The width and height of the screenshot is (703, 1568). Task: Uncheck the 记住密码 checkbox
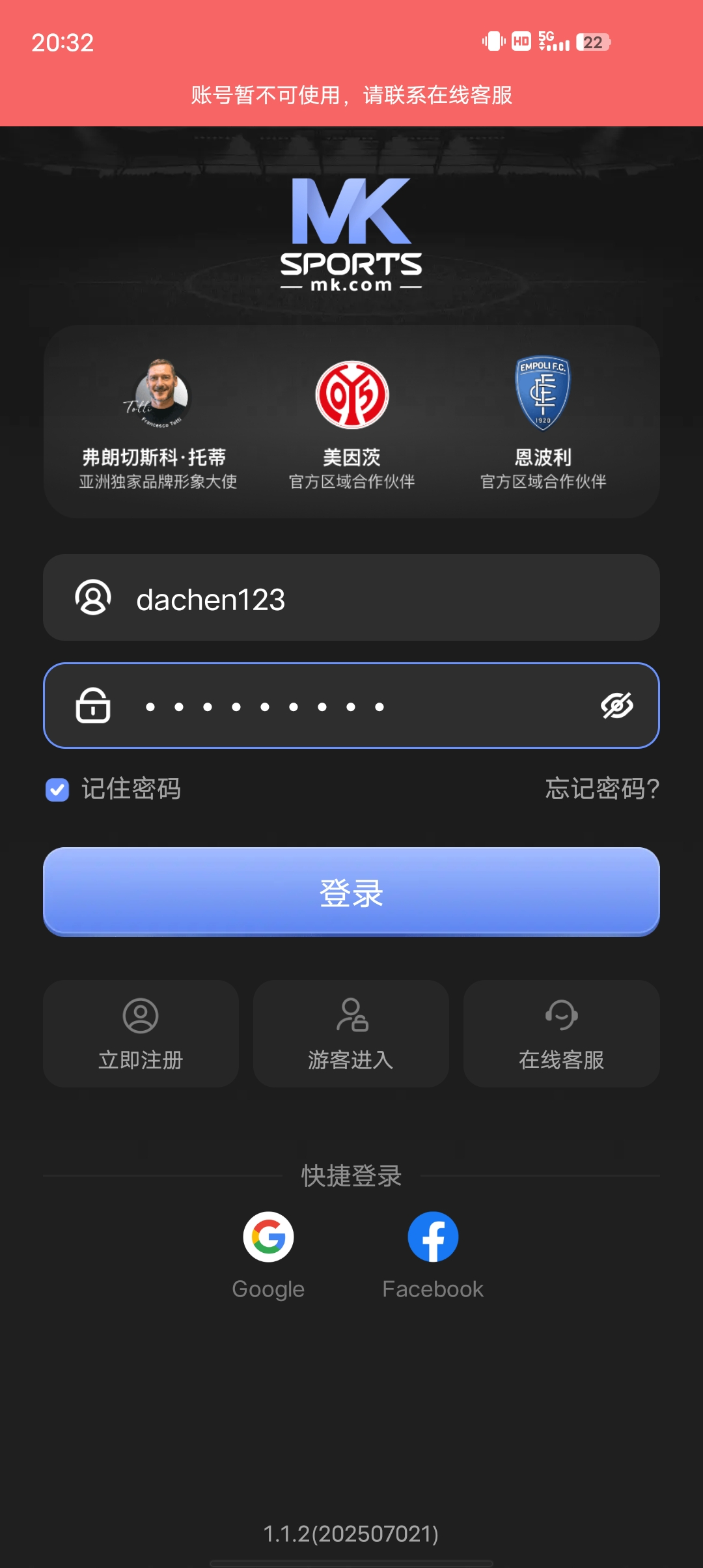click(57, 790)
